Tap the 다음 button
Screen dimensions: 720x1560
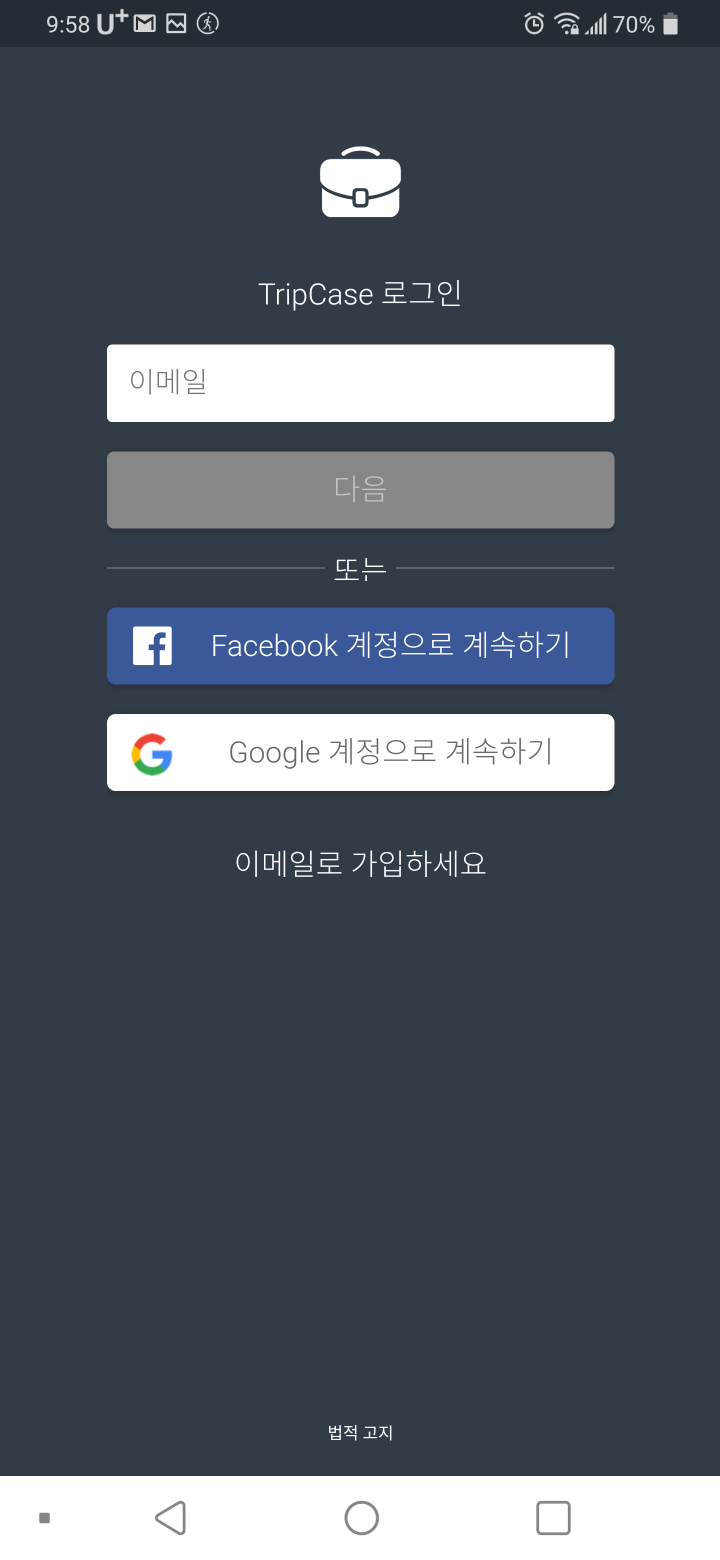(360, 490)
